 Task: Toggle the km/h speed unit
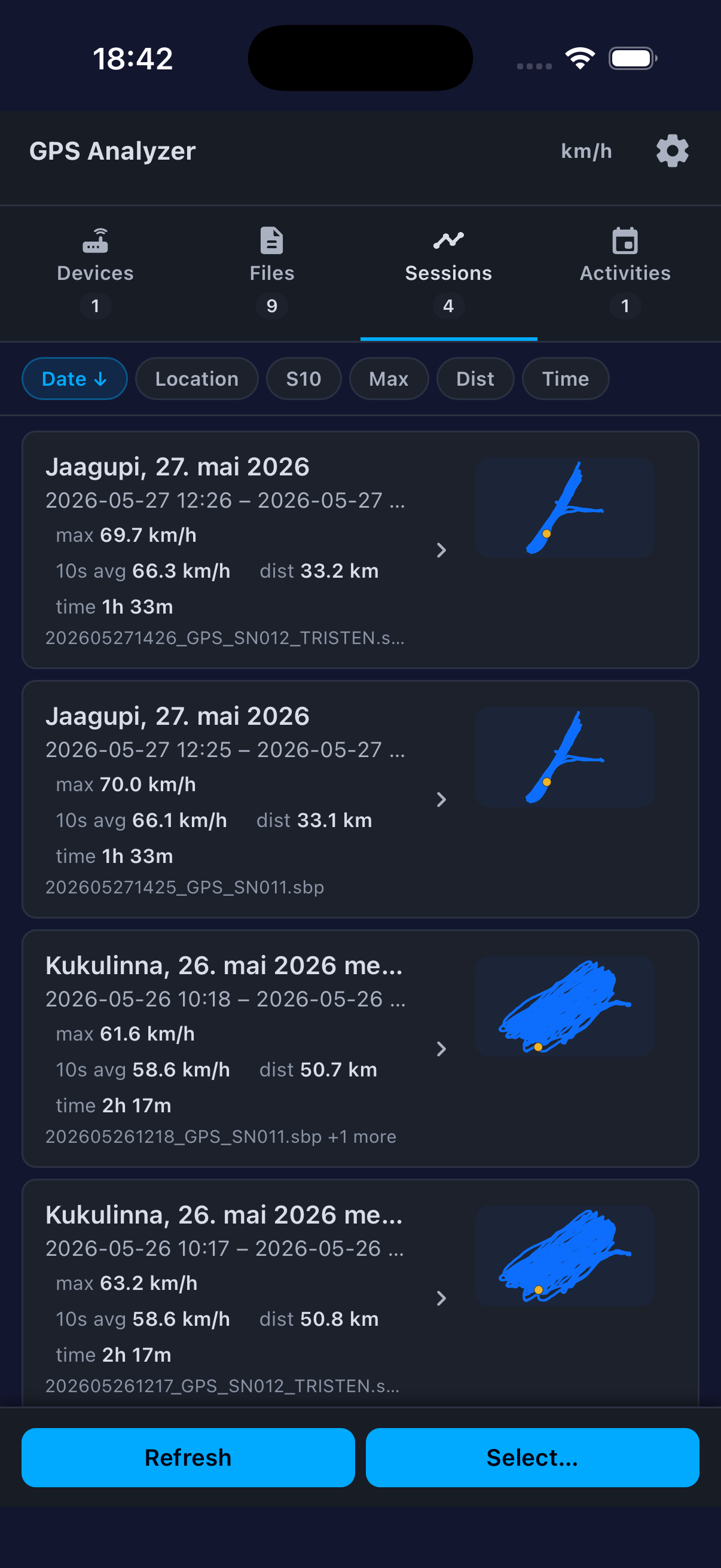click(x=586, y=151)
